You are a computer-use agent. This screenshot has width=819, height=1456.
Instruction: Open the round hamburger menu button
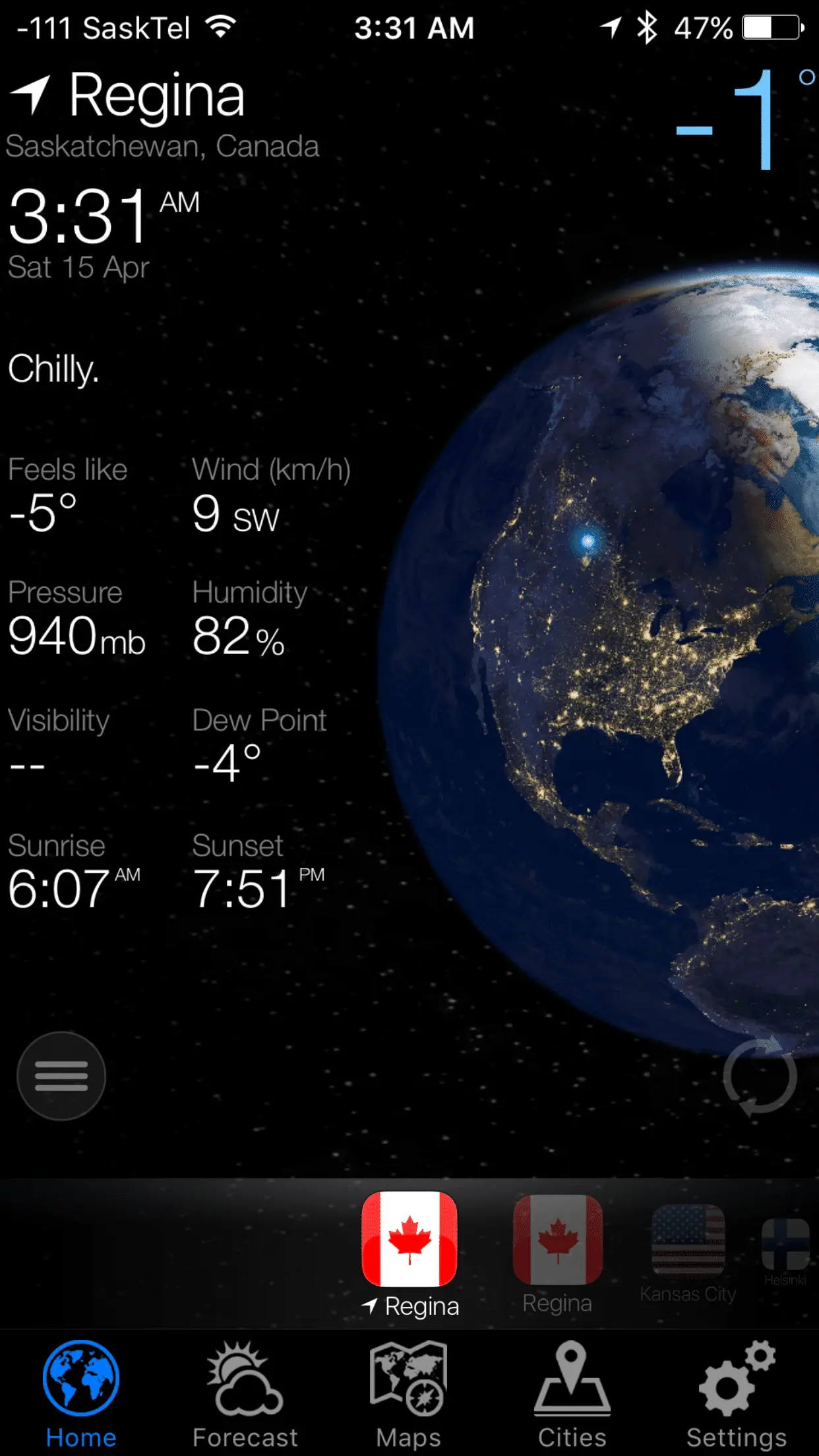(61, 1076)
